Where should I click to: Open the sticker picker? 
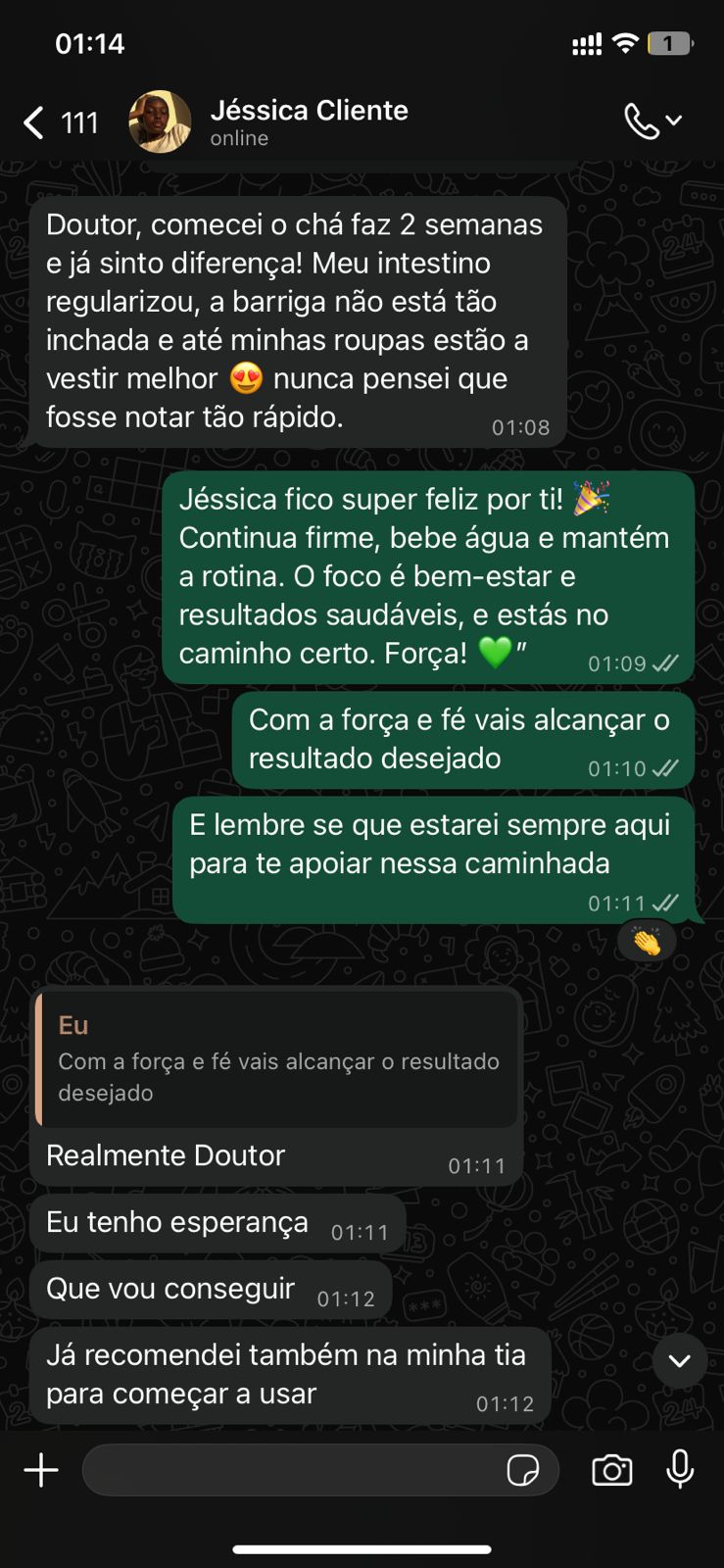[x=523, y=1470]
